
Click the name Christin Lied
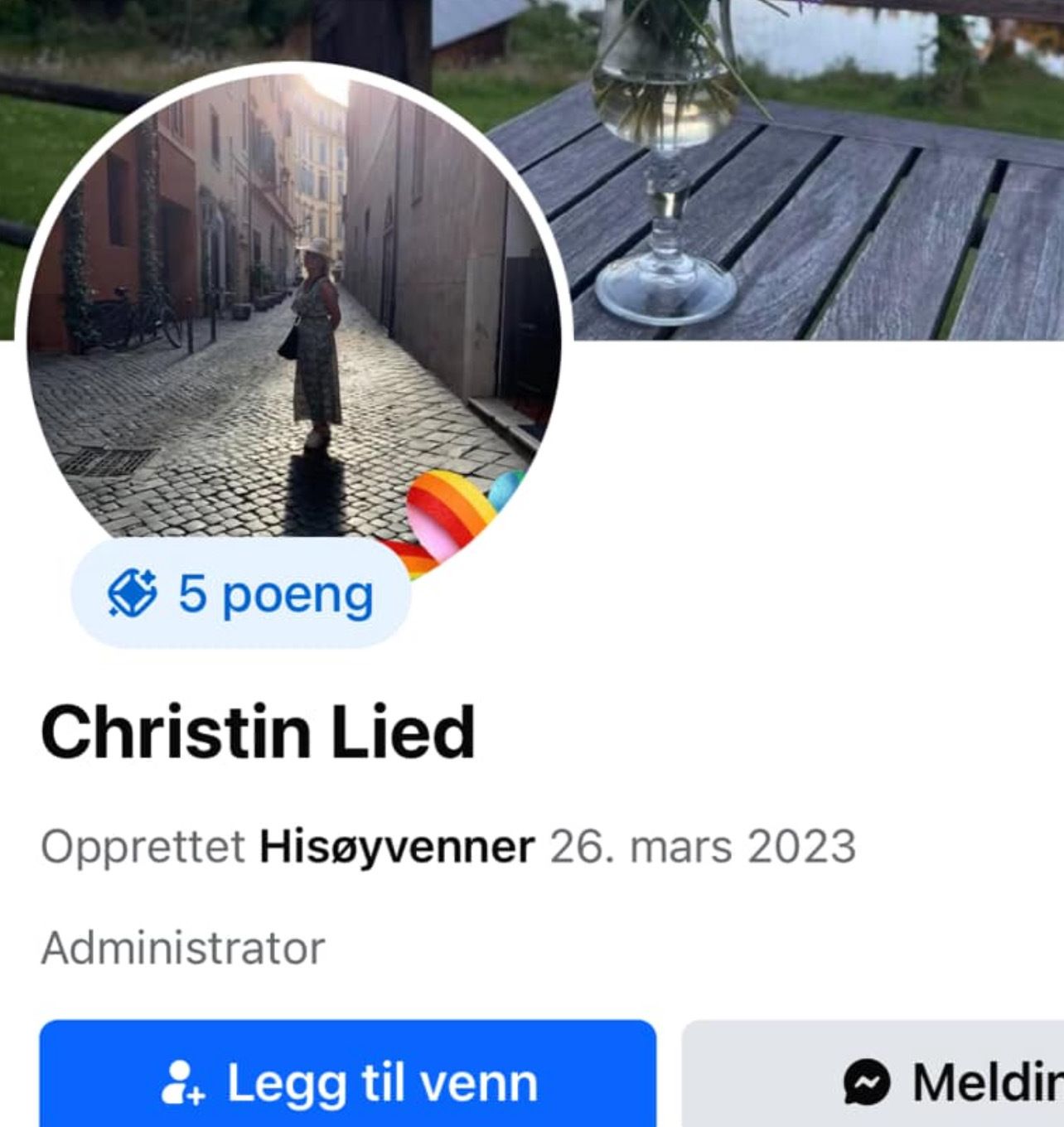(257, 731)
